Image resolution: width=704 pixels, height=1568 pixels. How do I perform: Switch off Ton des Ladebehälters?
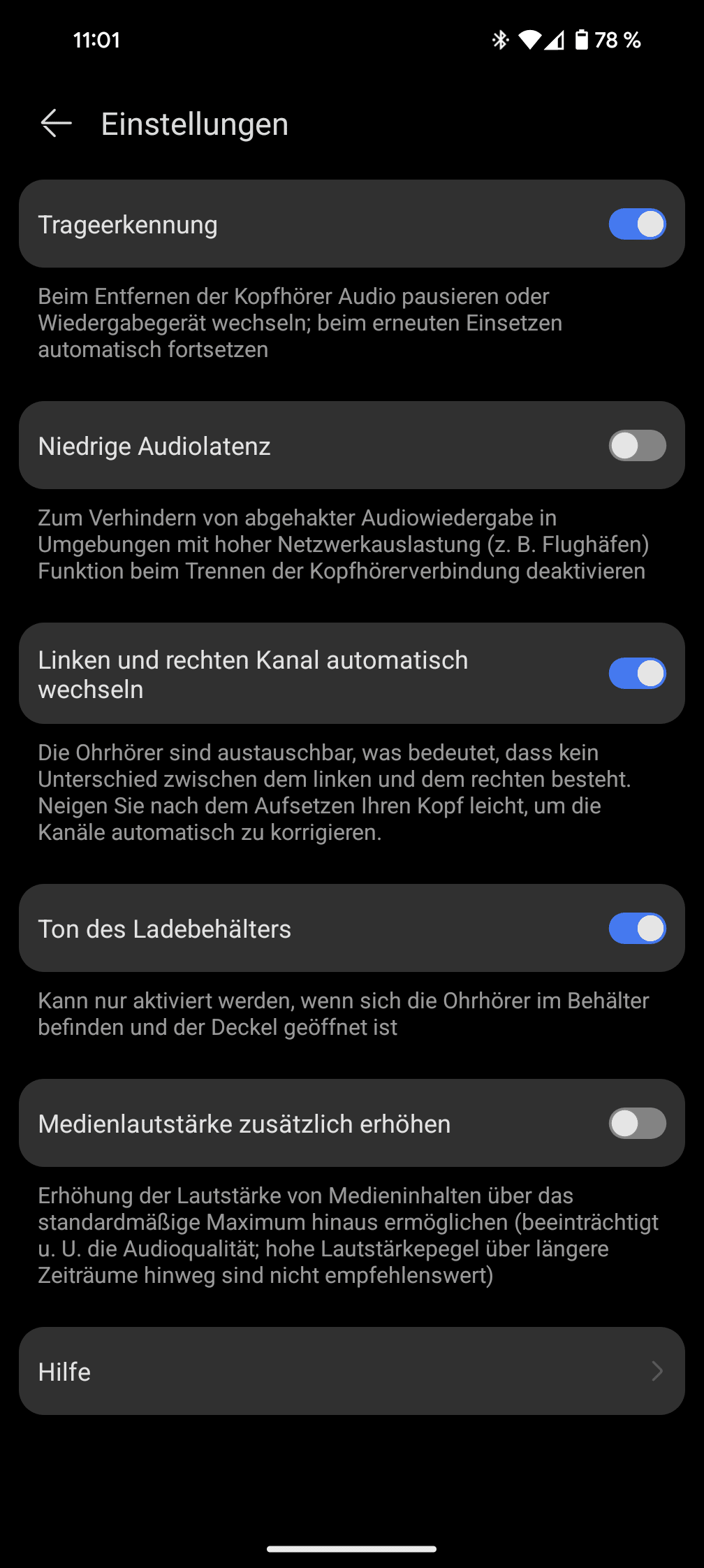tap(637, 929)
